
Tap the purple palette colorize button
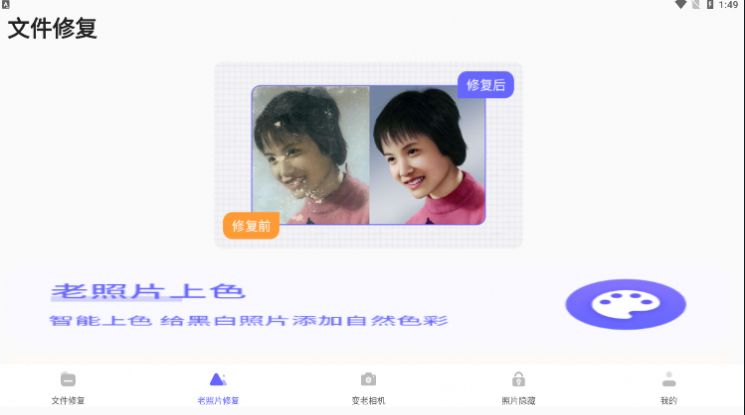point(625,304)
